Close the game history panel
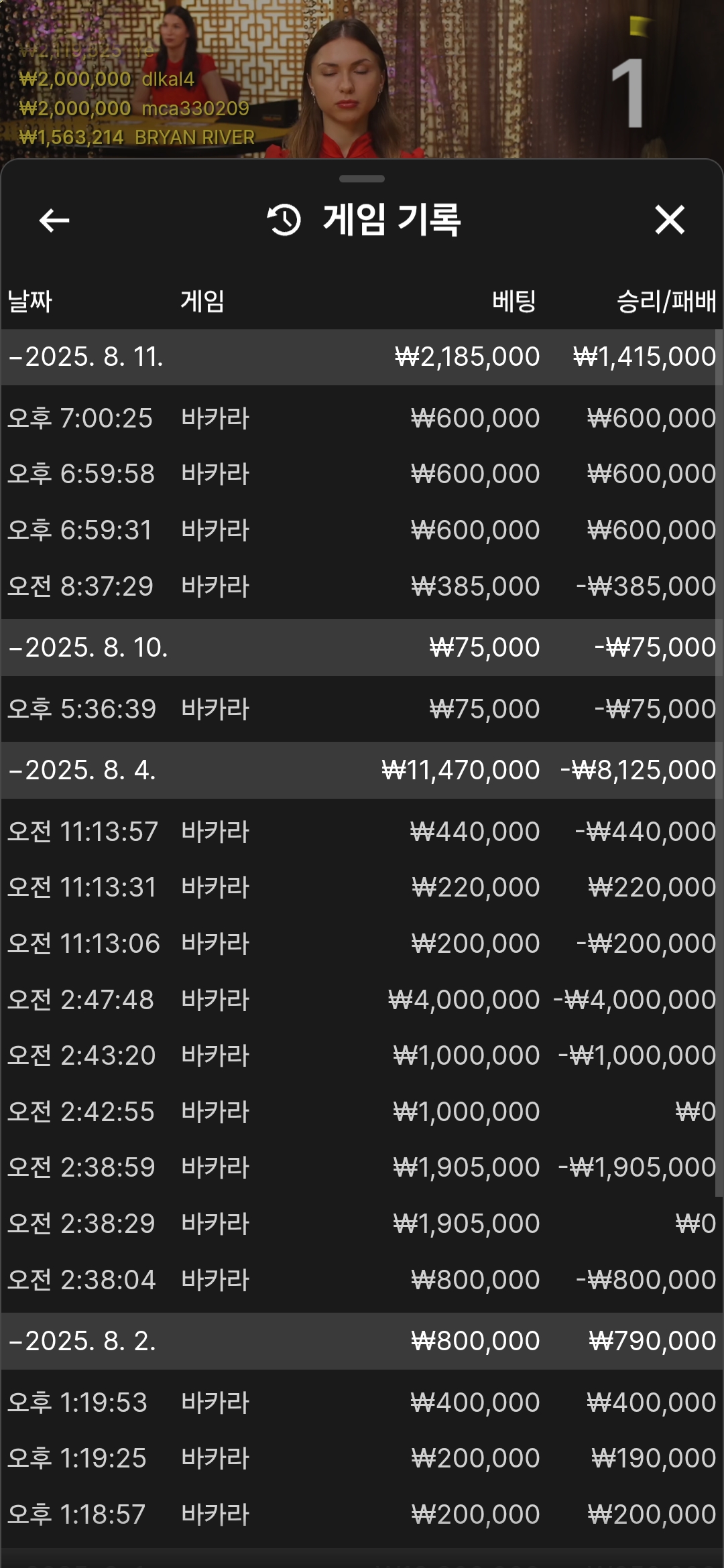The width and height of the screenshot is (724, 1568). pyautogui.click(x=669, y=220)
